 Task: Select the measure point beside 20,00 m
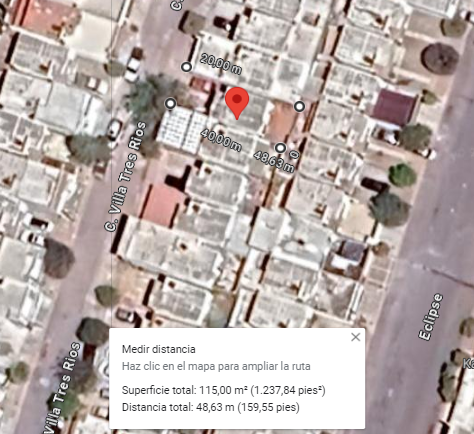pyautogui.click(x=187, y=67)
